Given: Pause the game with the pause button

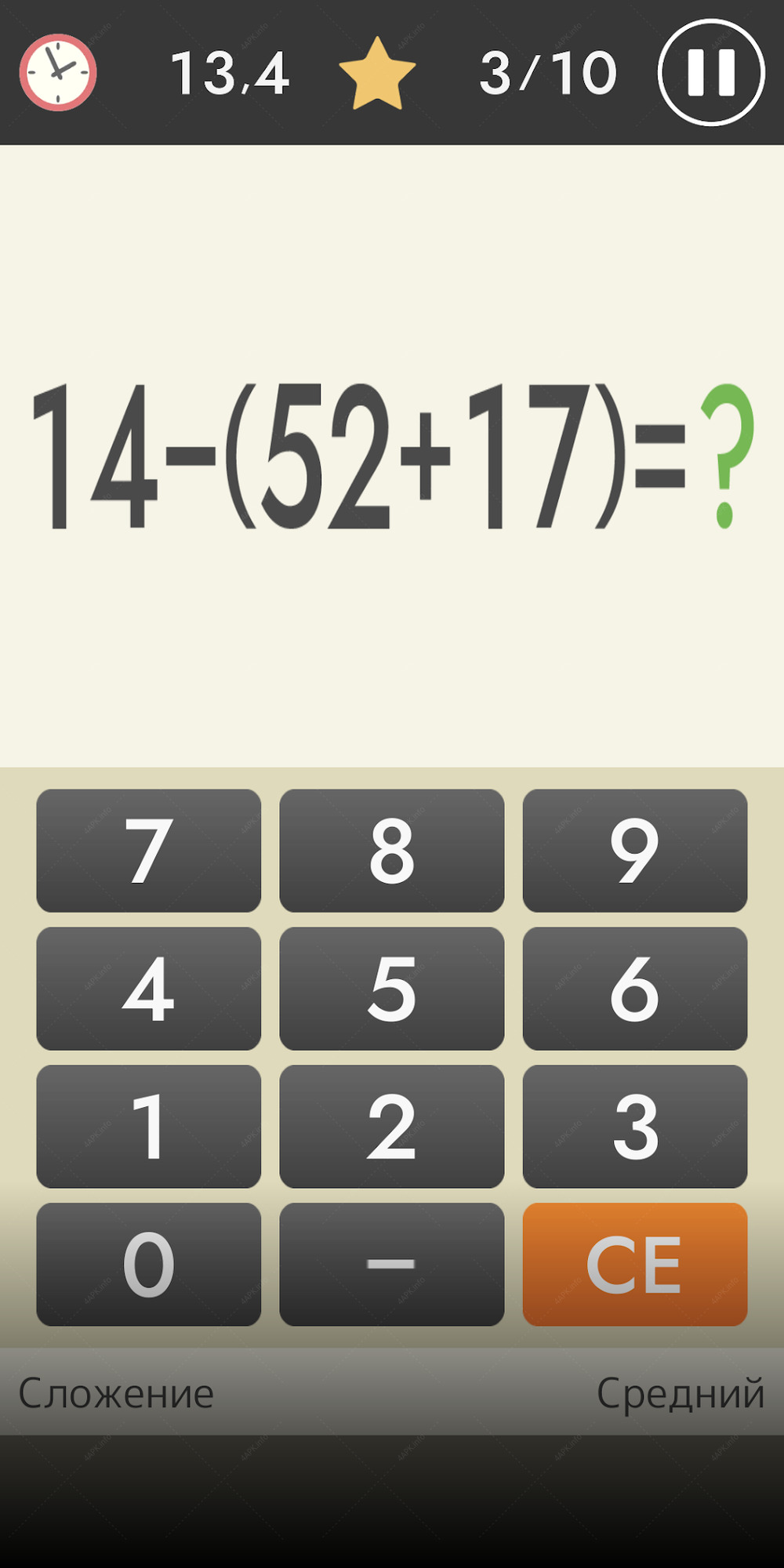Looking at the screenshot, I should coord(711,72).
